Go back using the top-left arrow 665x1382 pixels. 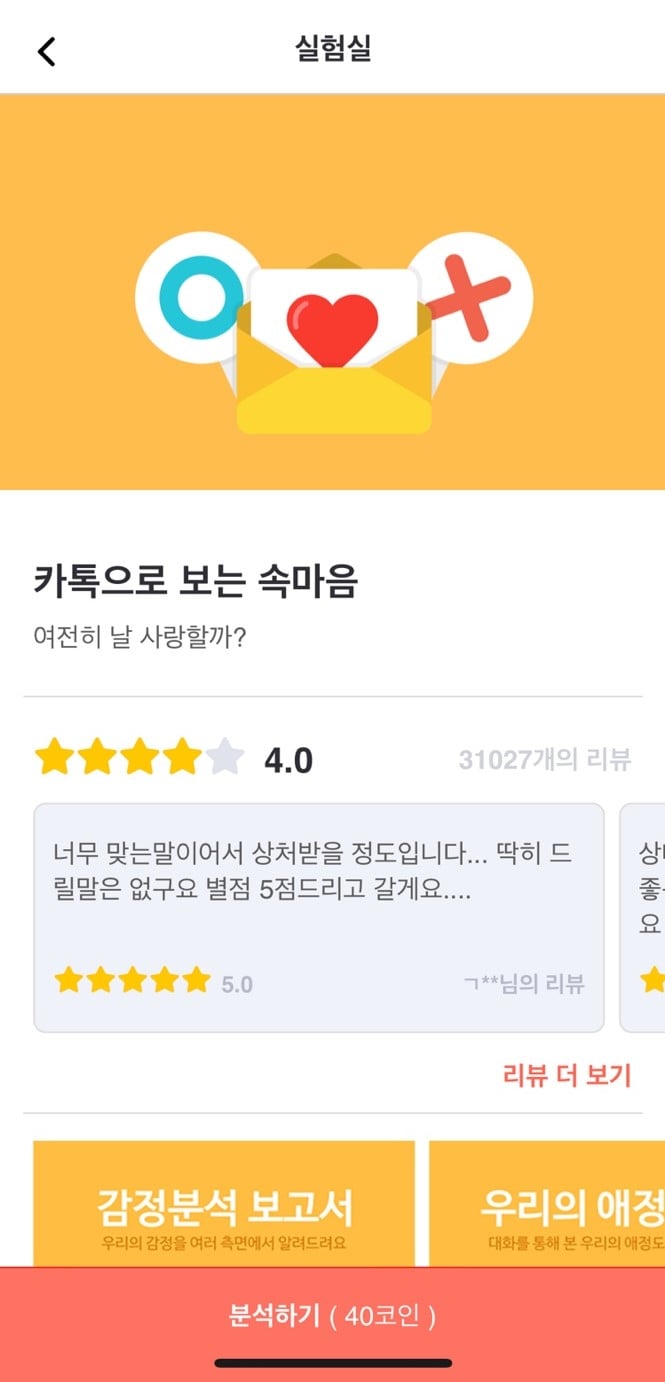[x=47, y=51]
